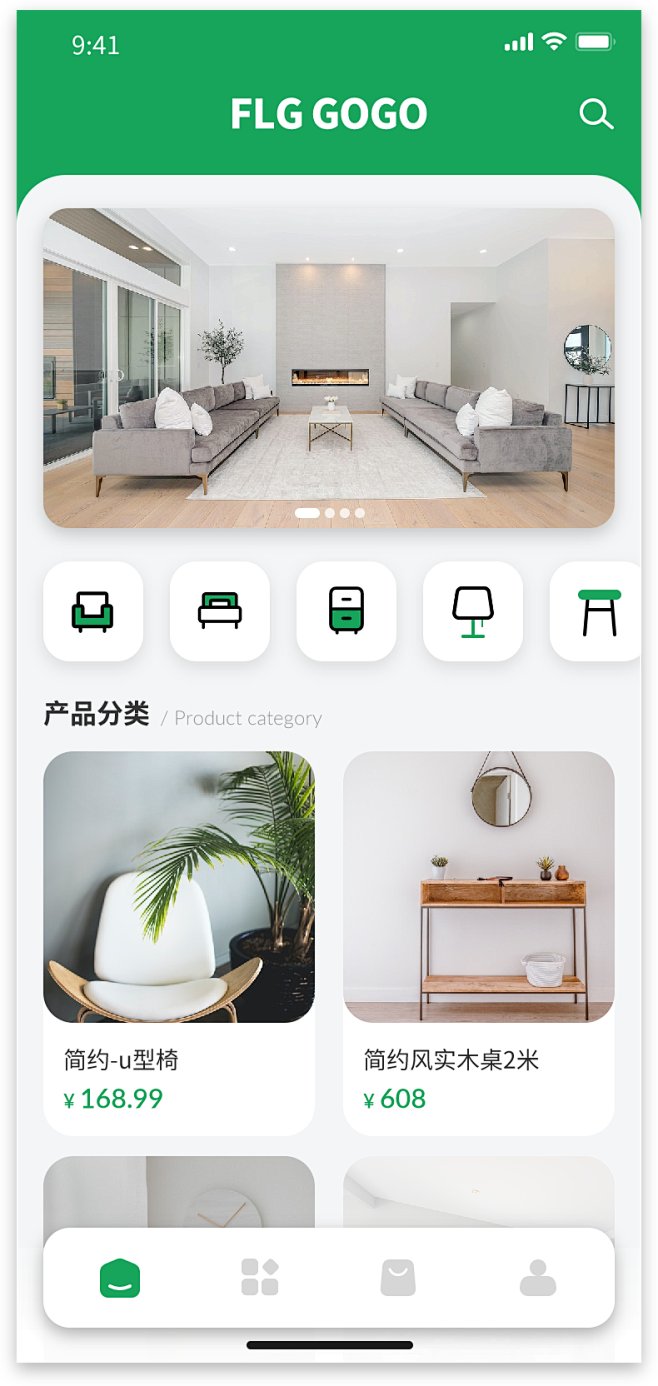
Task: Switch to the profile tab
Action: click(x=538, y=1278)
